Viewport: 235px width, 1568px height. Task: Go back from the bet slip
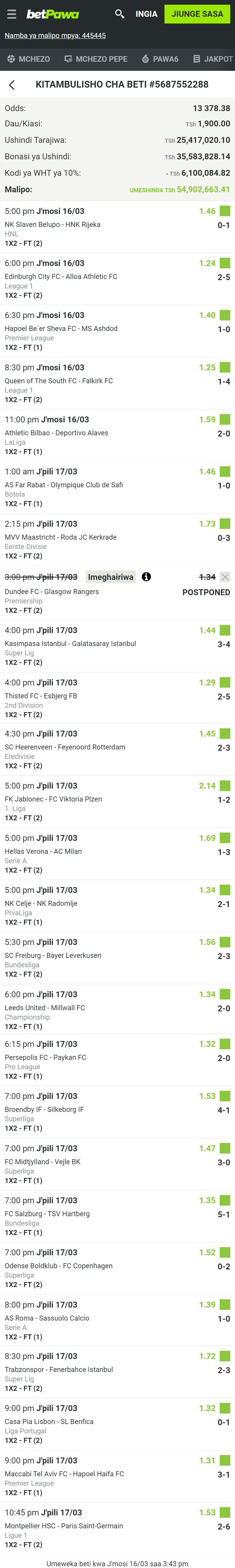(x=12, y=85)
